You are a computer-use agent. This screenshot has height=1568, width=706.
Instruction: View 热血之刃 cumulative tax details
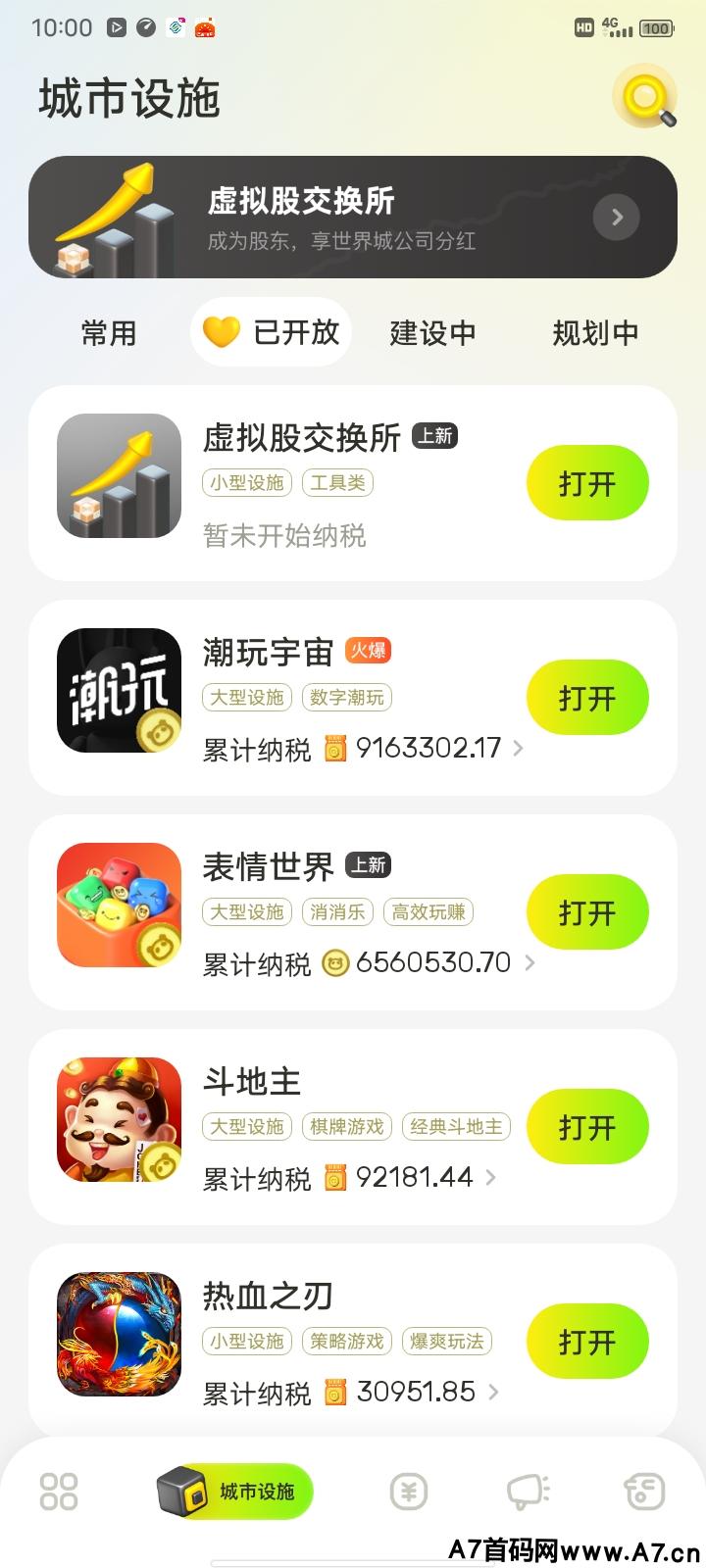[x=415, y=1393]
